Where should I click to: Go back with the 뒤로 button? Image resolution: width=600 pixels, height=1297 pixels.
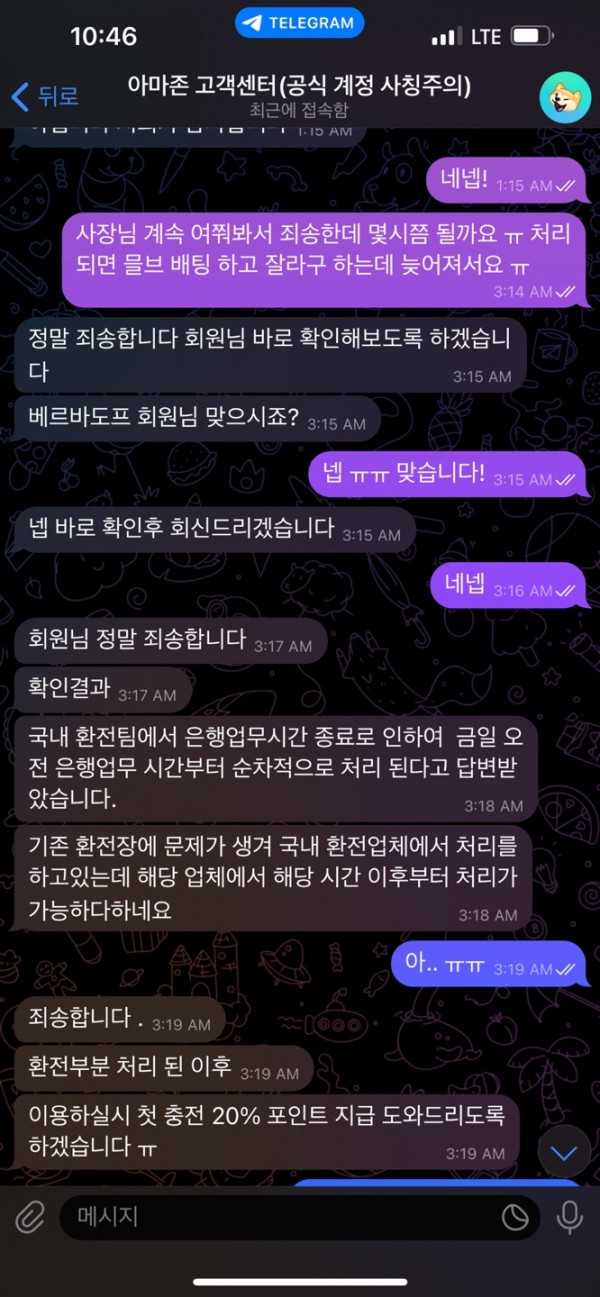point(44,96)
